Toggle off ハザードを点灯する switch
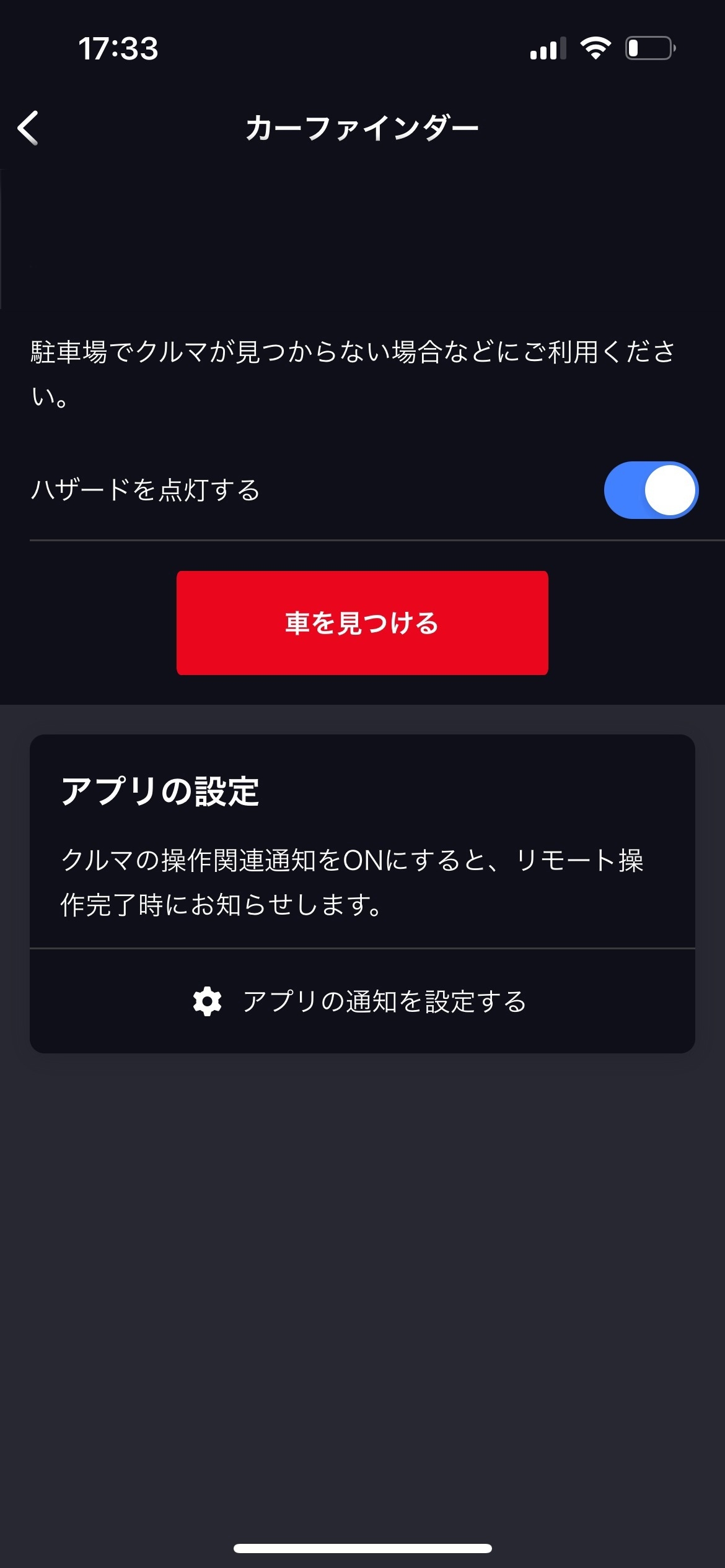Screen dimensions: 725x1568 [651, 490]
